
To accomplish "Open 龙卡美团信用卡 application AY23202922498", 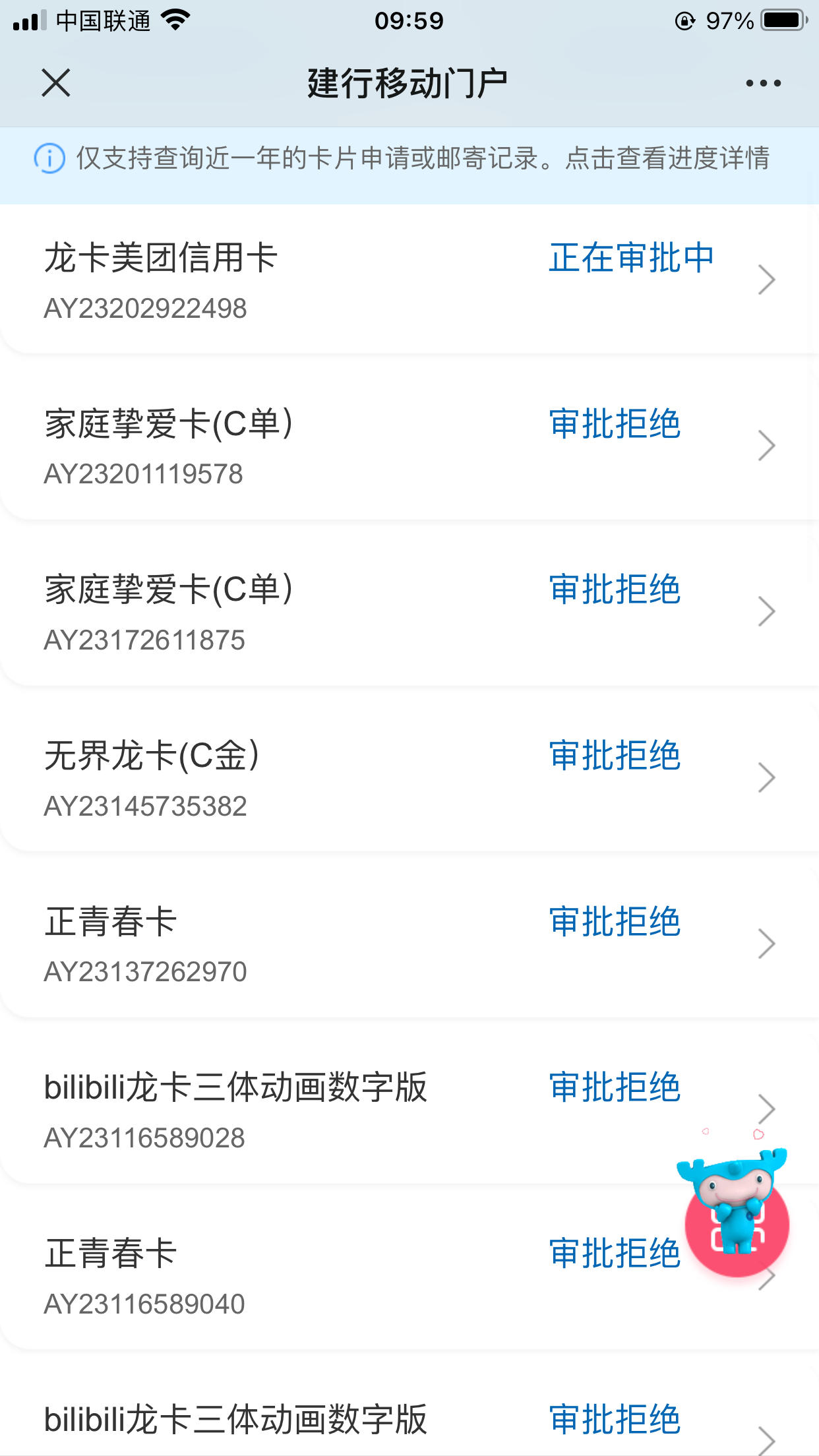I will point(409,280).
